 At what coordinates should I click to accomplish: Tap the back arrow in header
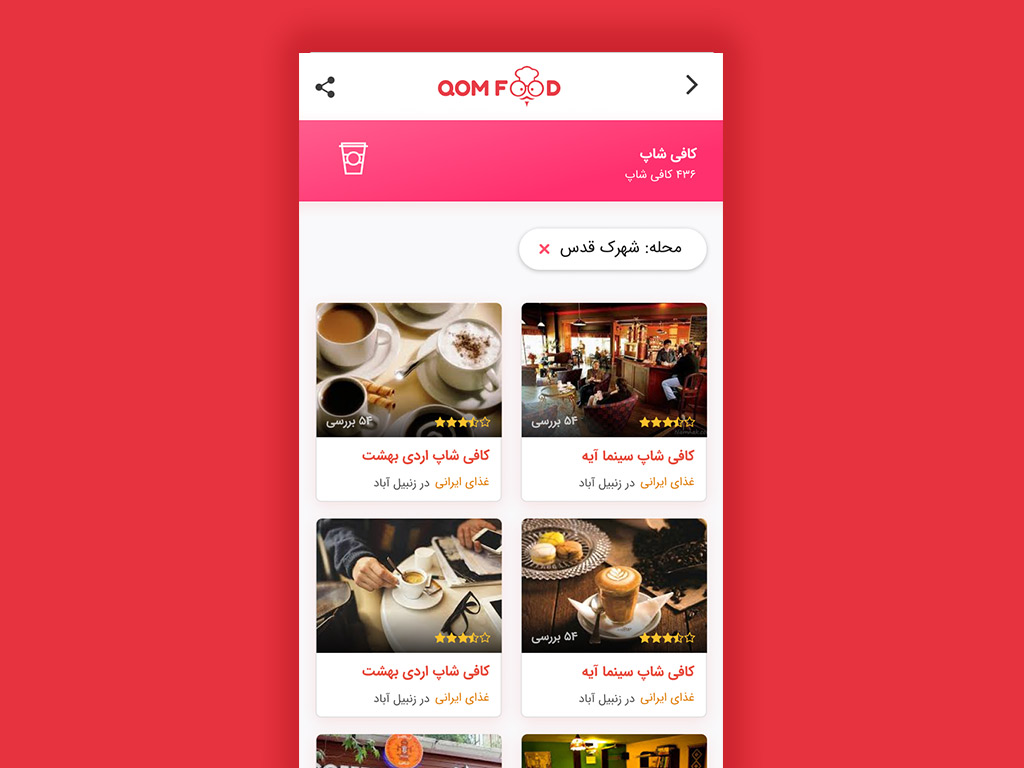691,85
